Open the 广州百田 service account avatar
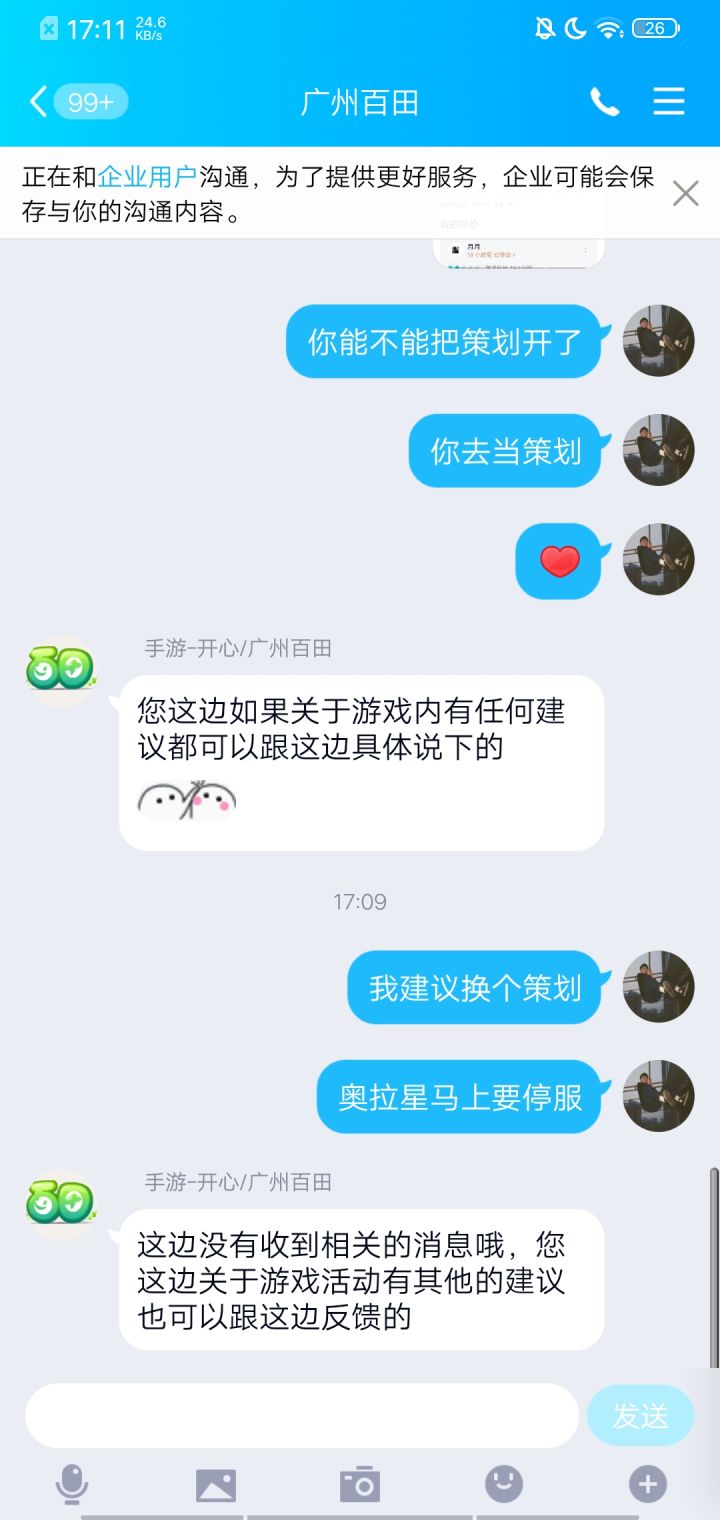 point(62,668)
